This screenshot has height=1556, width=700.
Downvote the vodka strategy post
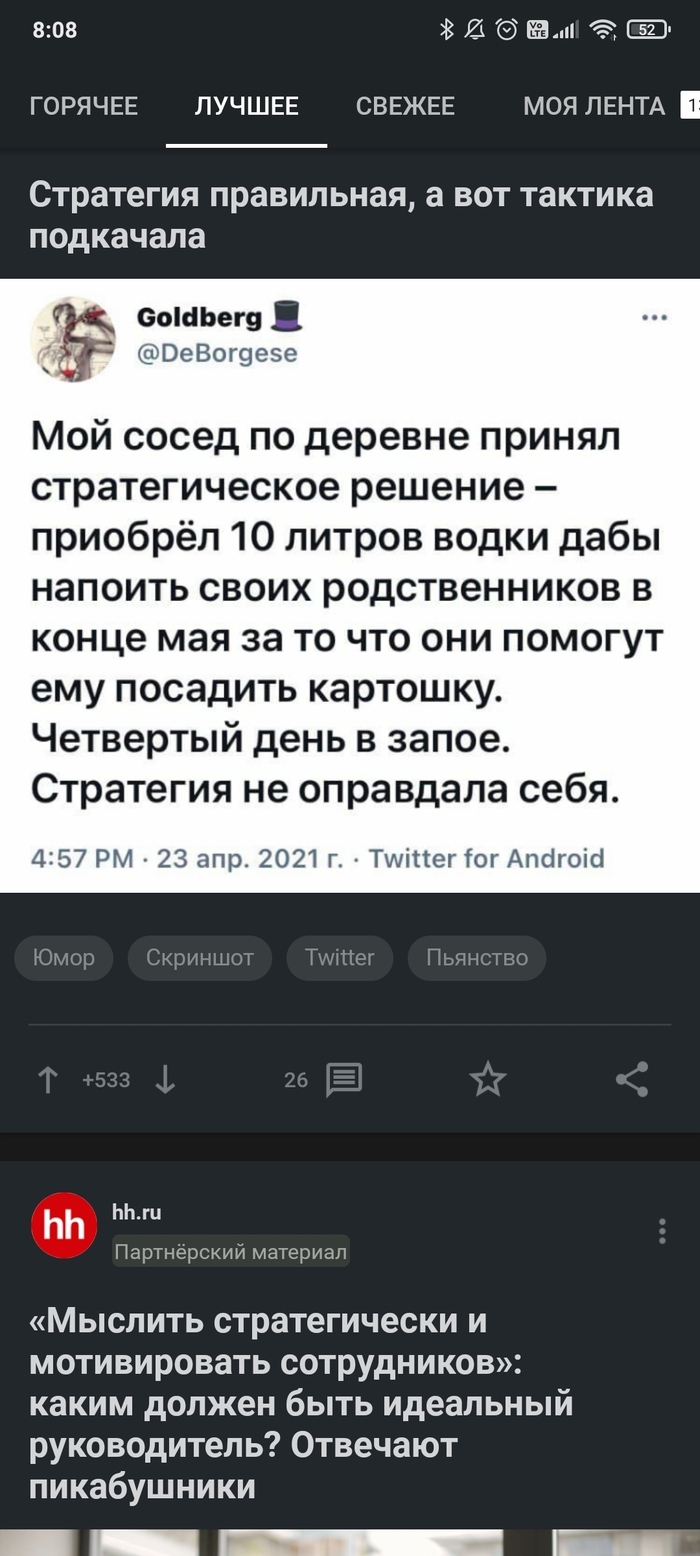tap(166, 1080)
